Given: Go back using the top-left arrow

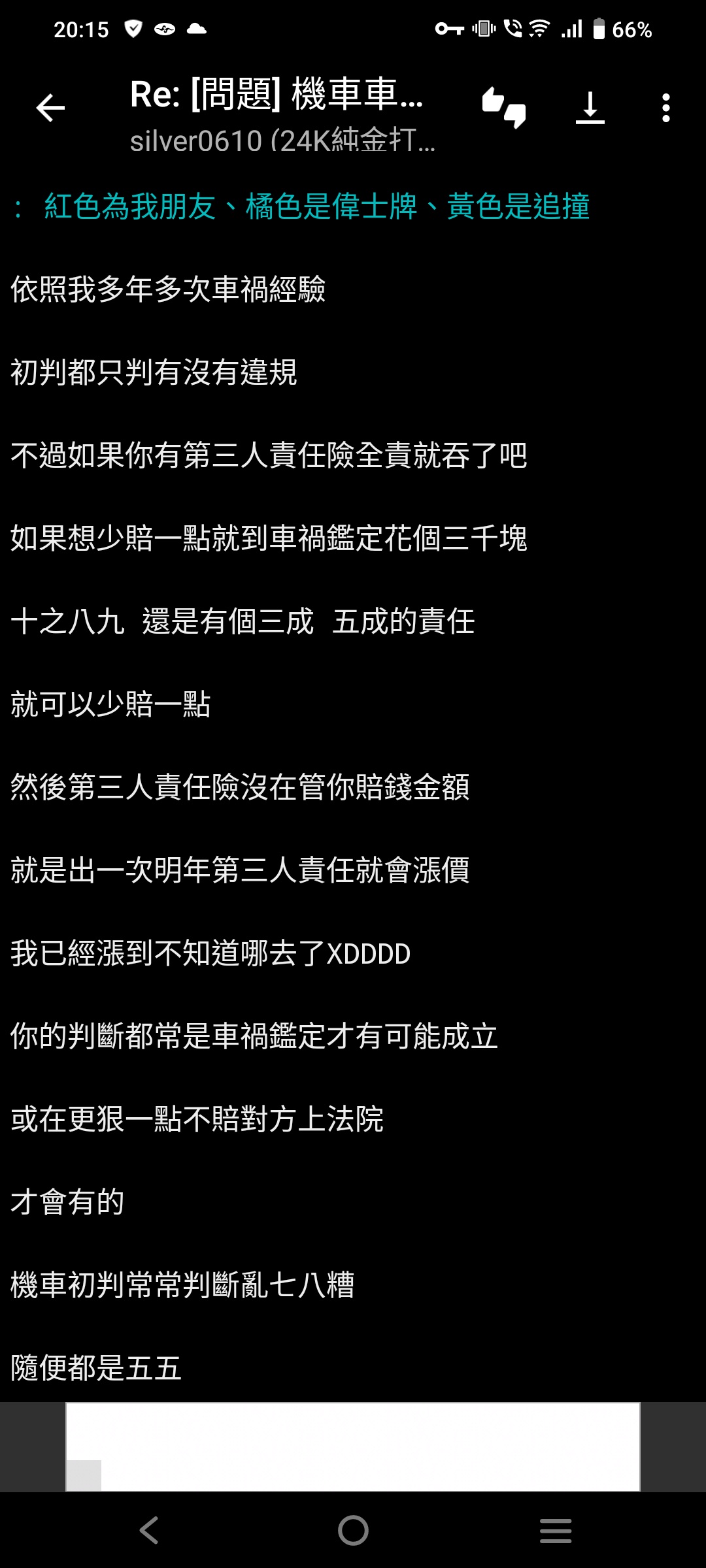Looking at the screenshot, I should tap(50, 108).
